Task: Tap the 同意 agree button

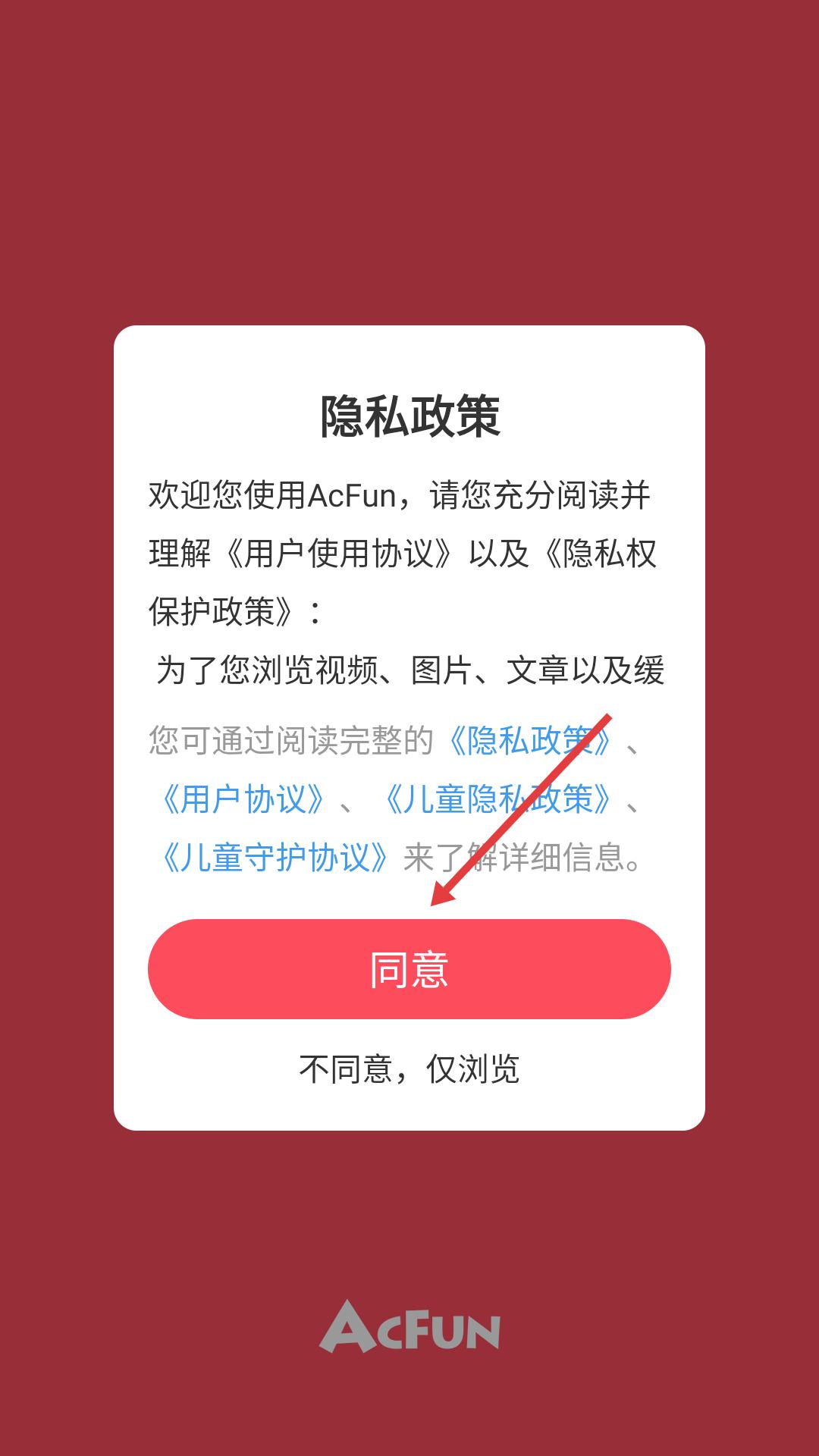Action: tap(409, 968)
